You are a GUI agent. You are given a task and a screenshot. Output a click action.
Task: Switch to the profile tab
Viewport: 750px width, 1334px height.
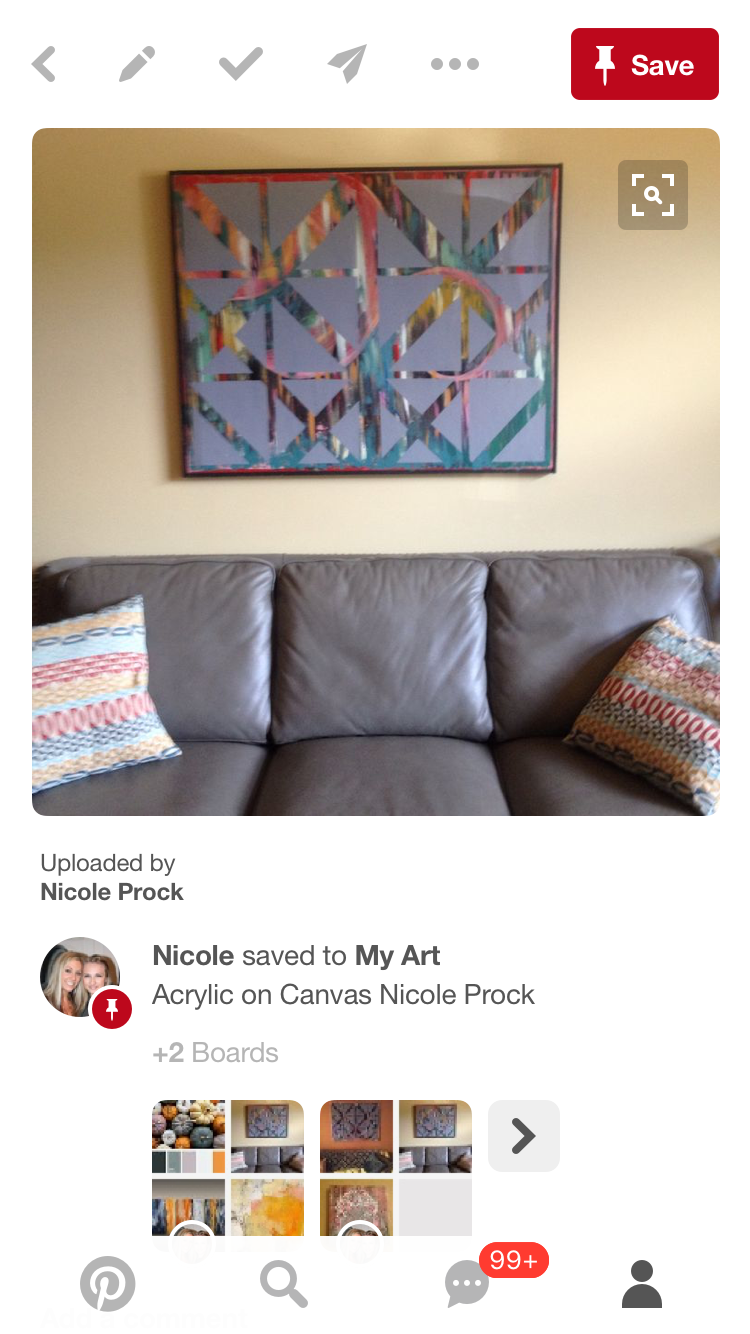[642, 1284]
